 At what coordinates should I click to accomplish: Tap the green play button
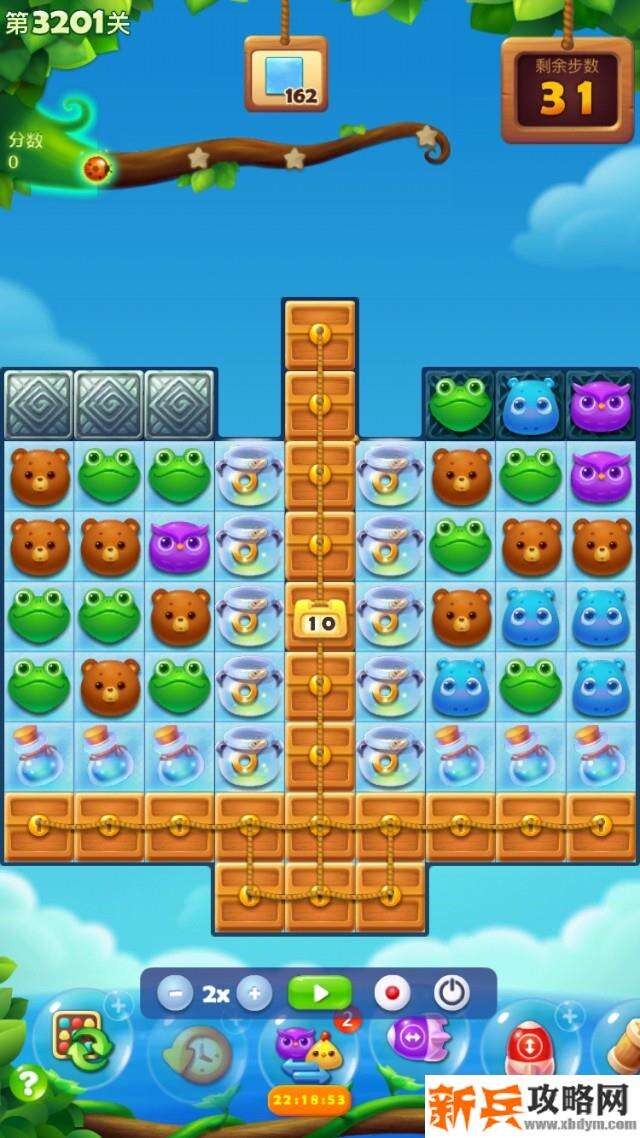pyautogui.click(x=320, y=993)
